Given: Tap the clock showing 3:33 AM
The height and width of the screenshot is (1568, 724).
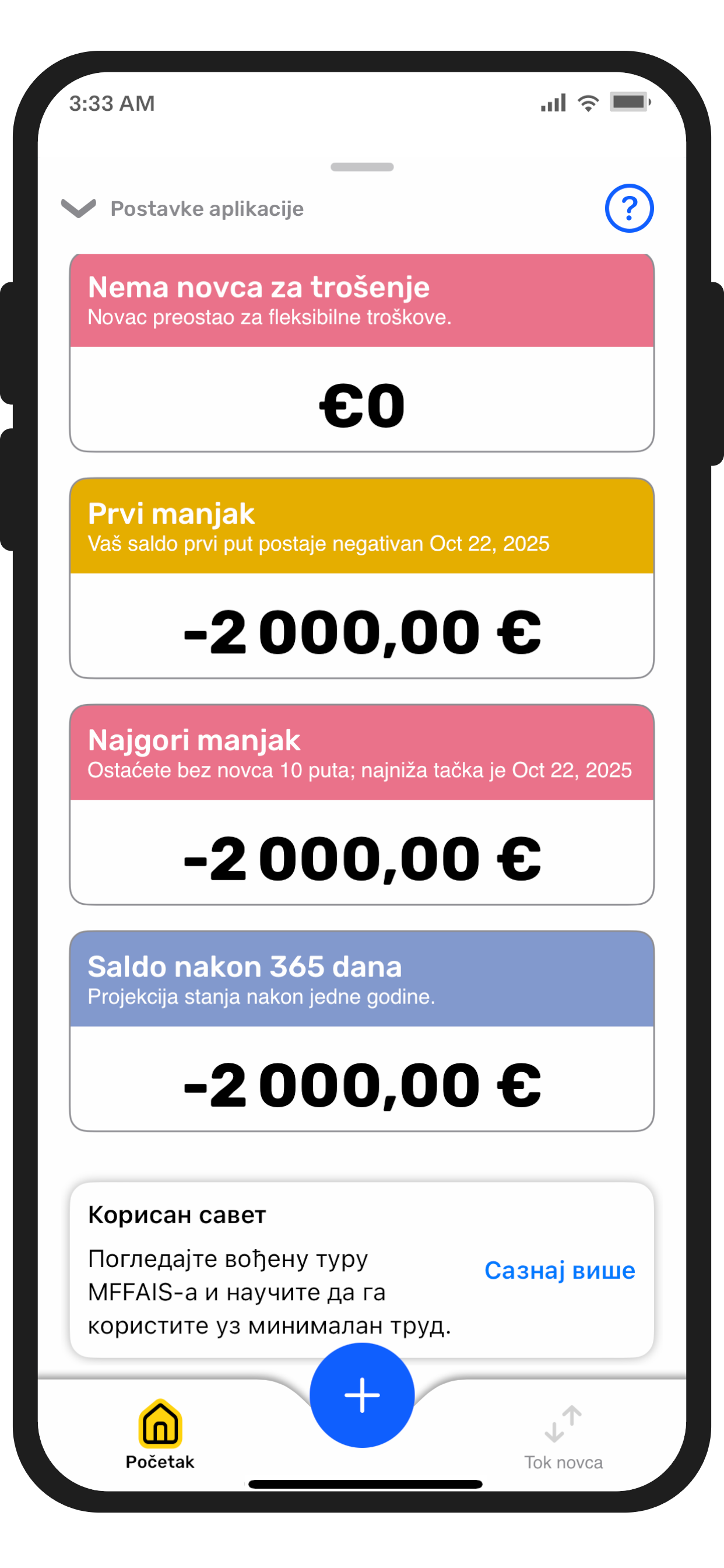Looking at the screenshot, I should point(108,103).
